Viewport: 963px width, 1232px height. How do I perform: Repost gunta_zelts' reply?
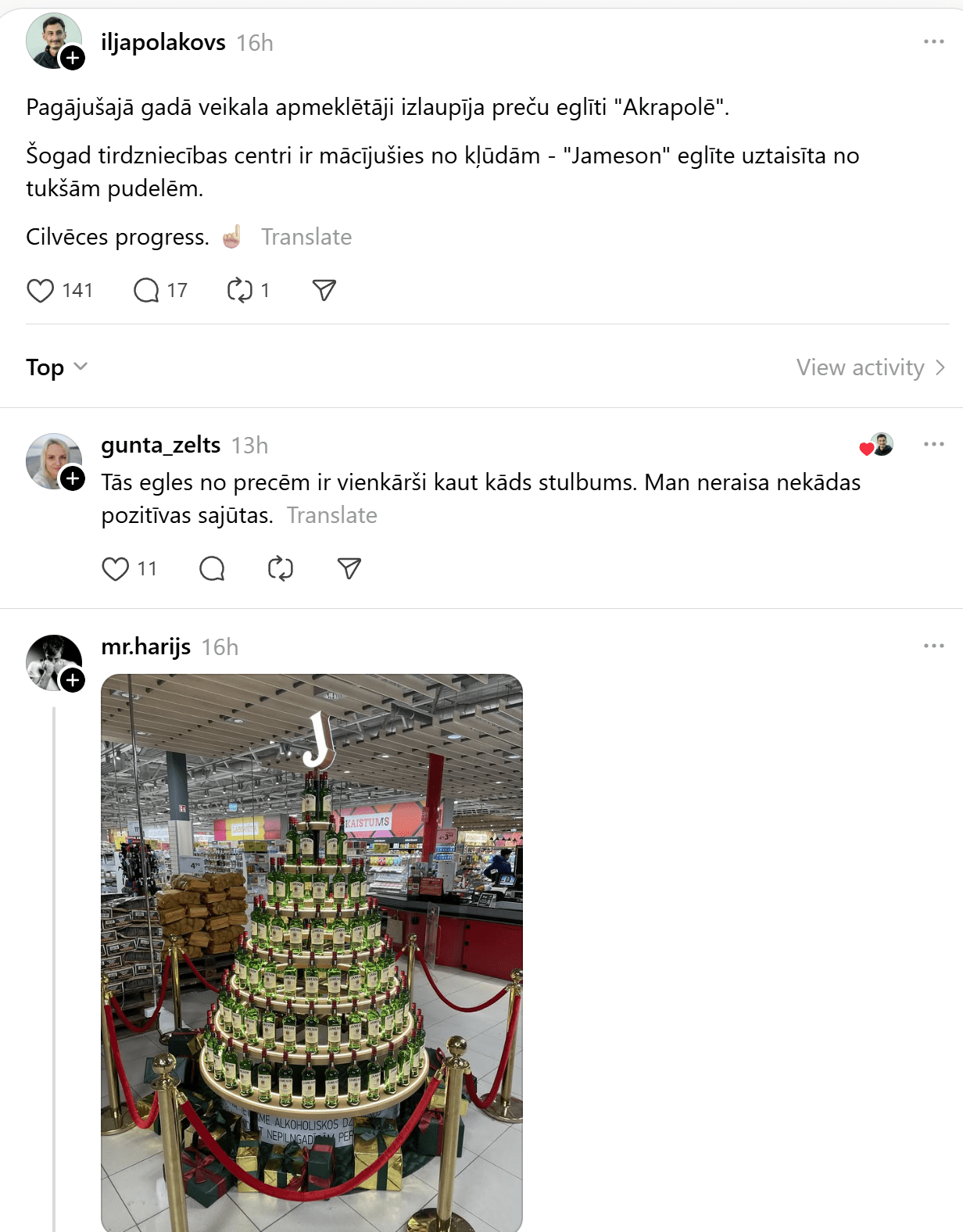[281, 569]
